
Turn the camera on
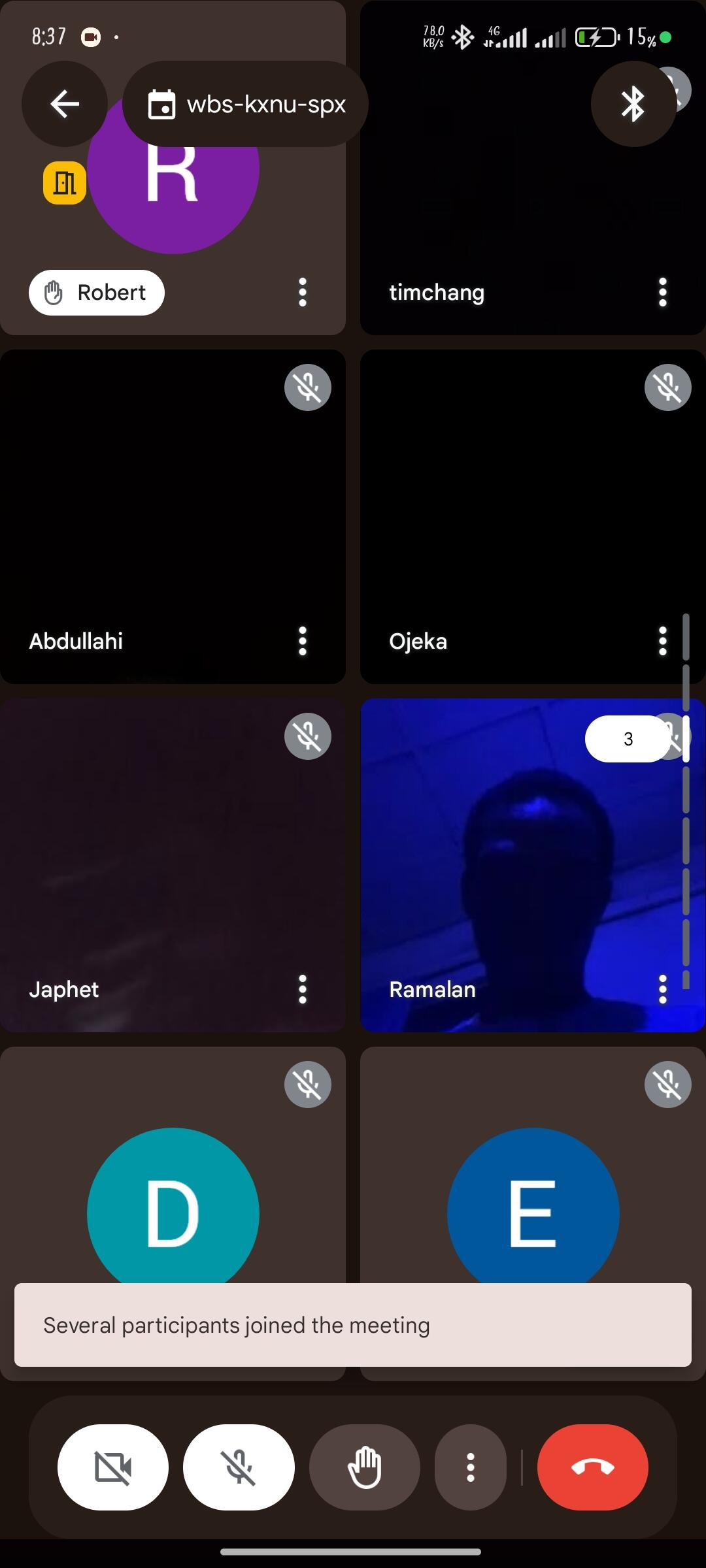point(113,1467)
